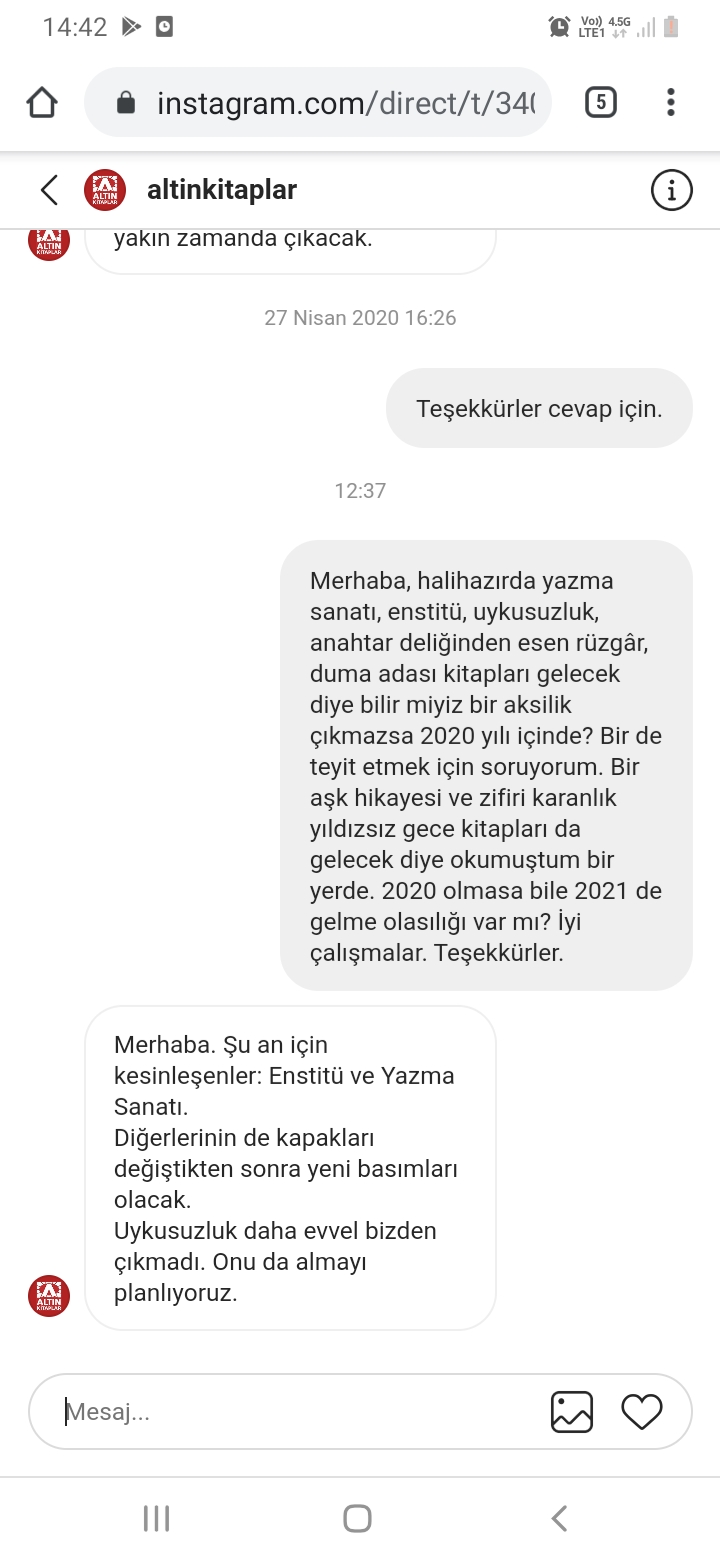Open the tab switcher showing 5 tabs

pyautogui.click(x=600, y=102)
